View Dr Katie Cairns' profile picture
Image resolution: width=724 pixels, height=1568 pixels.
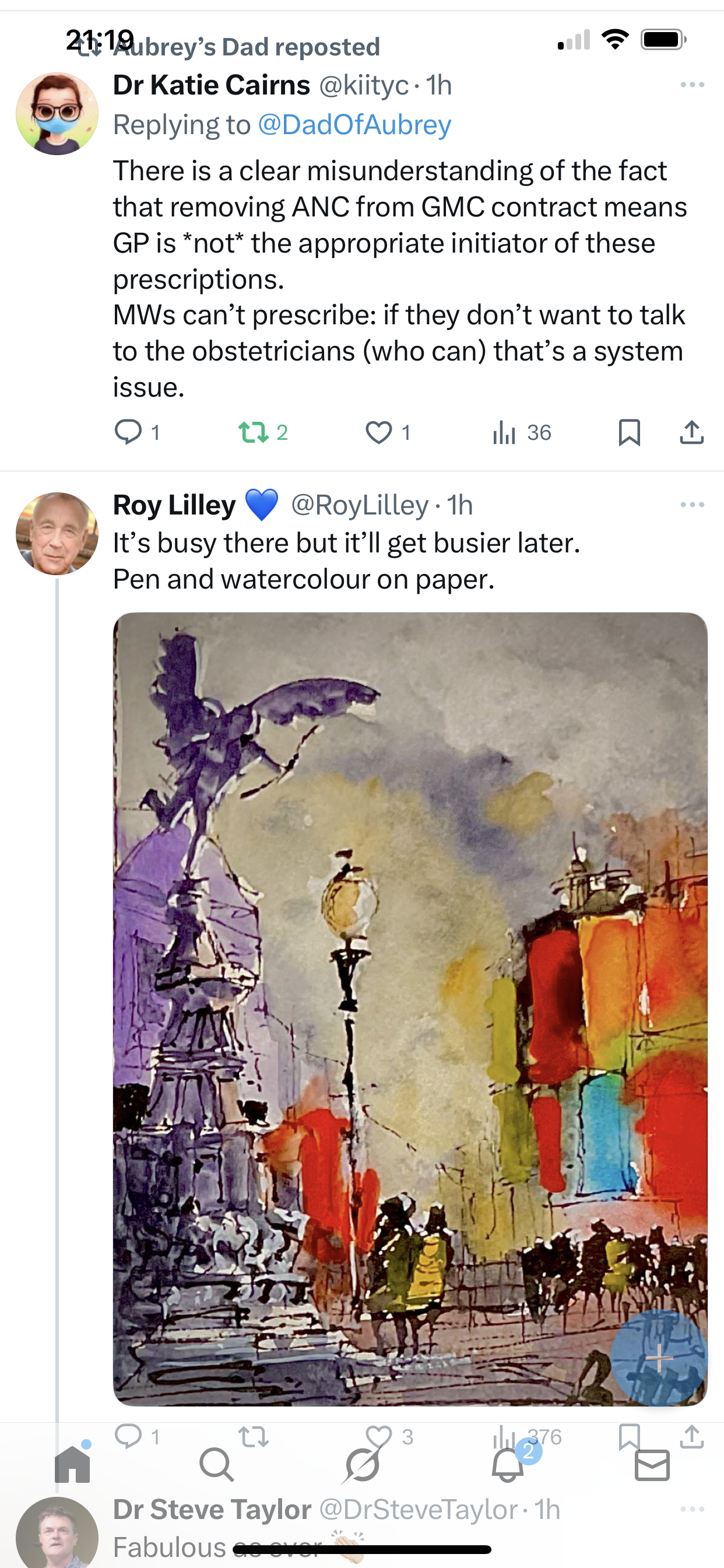click(x=57, y=114)
